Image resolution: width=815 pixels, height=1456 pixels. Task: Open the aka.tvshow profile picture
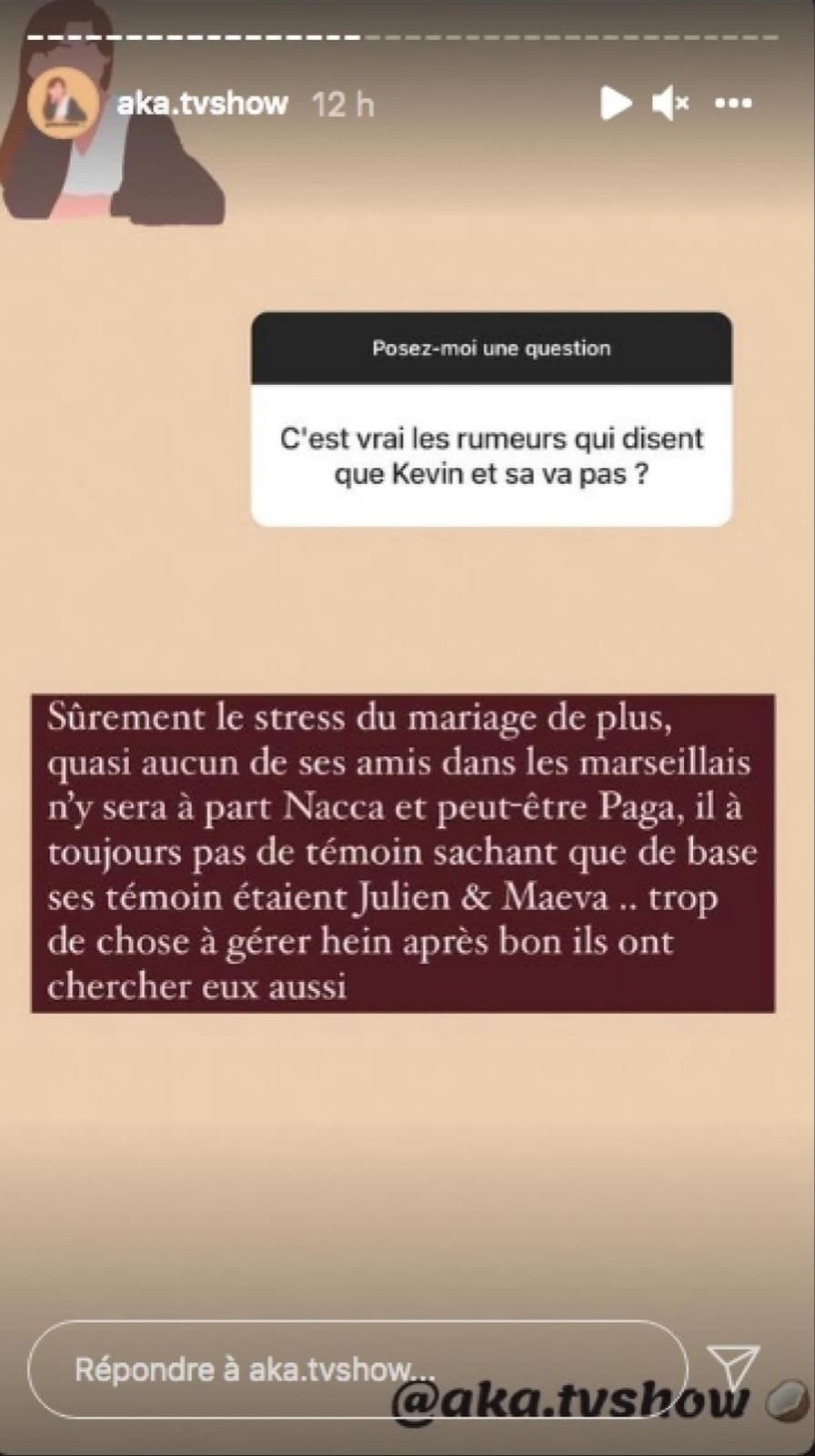tap(65, 104)
